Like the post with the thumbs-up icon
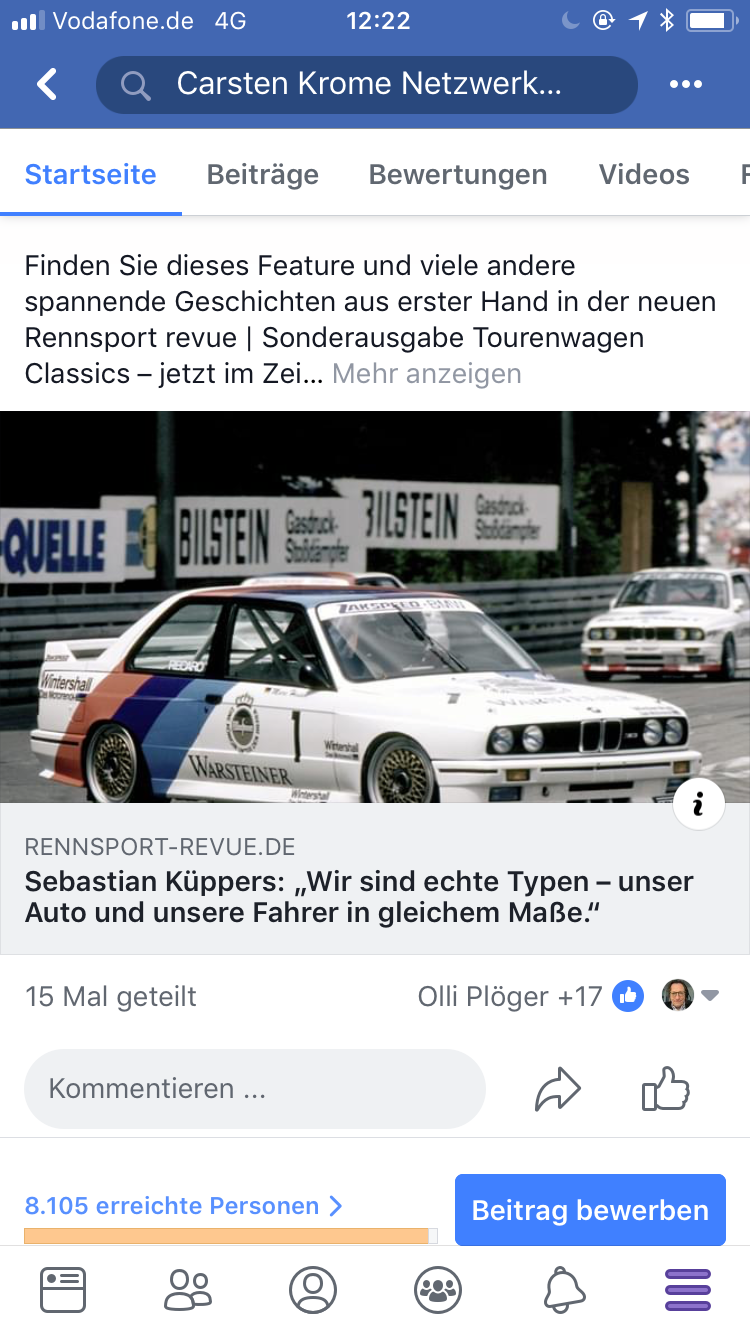The height and width of the screenshot is (1334, 750). pyautogui.click(x=666, y=1088)
